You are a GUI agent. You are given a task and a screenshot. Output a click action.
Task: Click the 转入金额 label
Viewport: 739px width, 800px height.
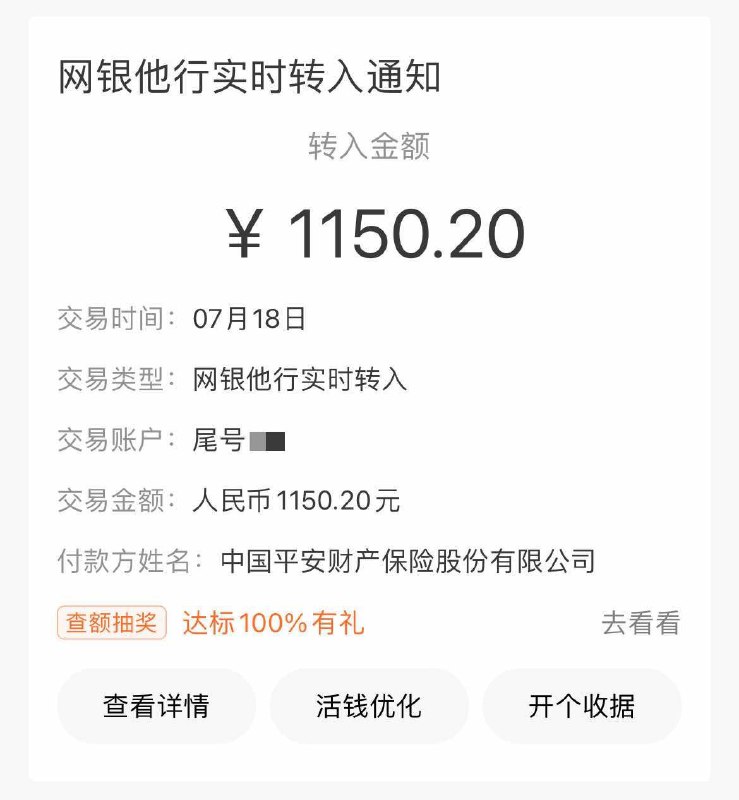(370, 146)
